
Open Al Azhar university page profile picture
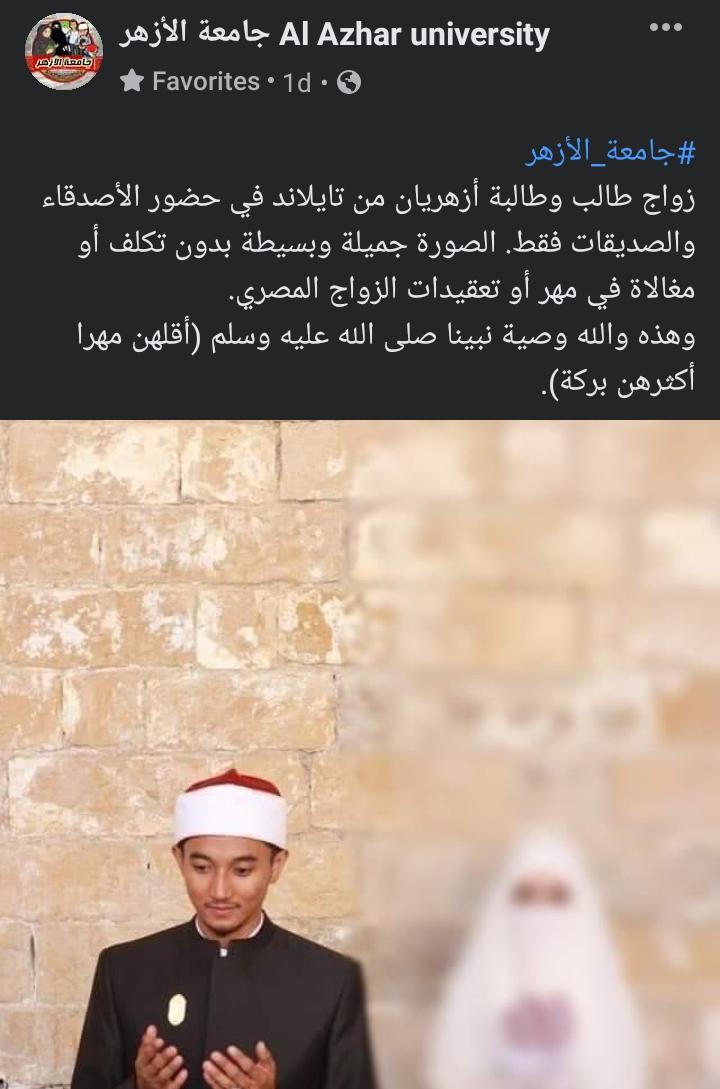click(63, 51)
